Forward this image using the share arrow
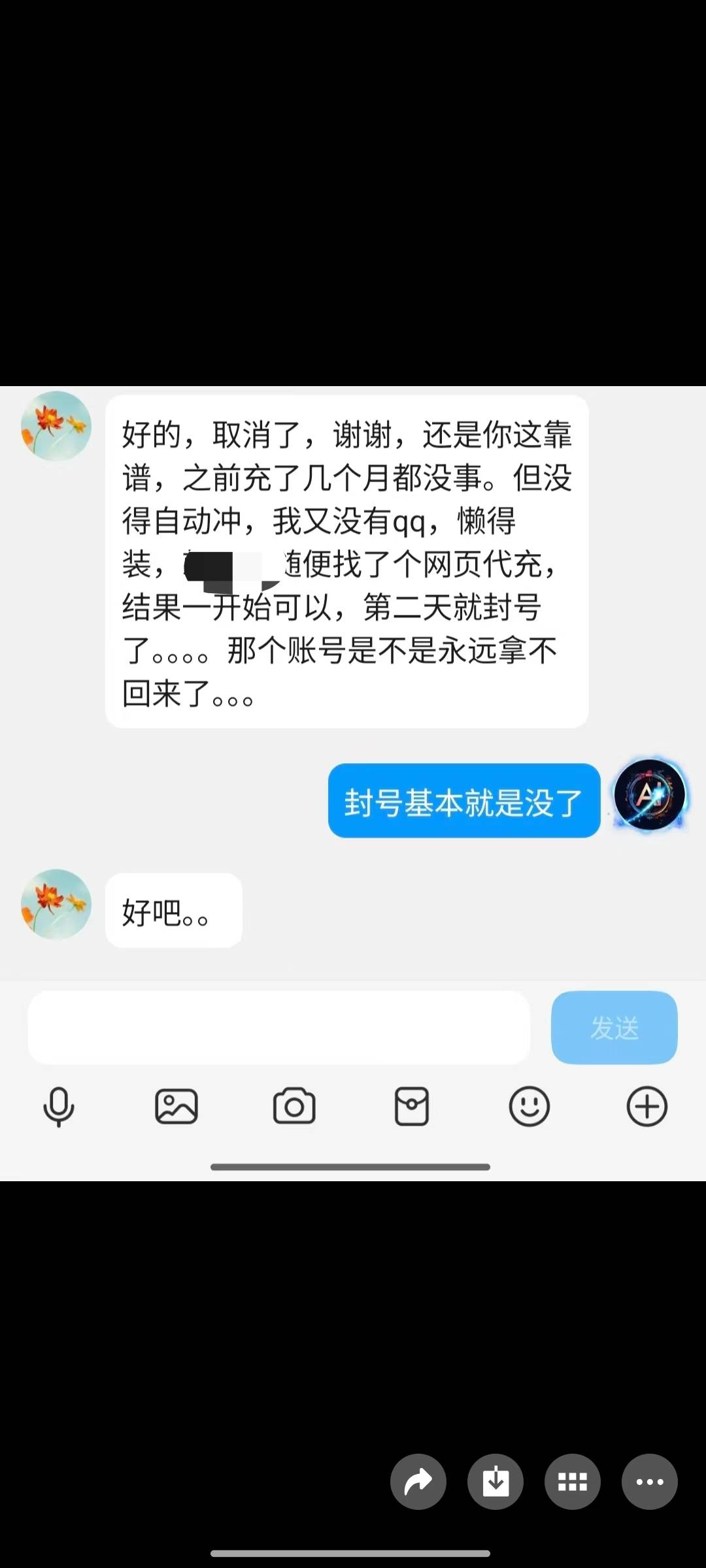Viewport: 706px width, 1568px height. click(418, 1482)
